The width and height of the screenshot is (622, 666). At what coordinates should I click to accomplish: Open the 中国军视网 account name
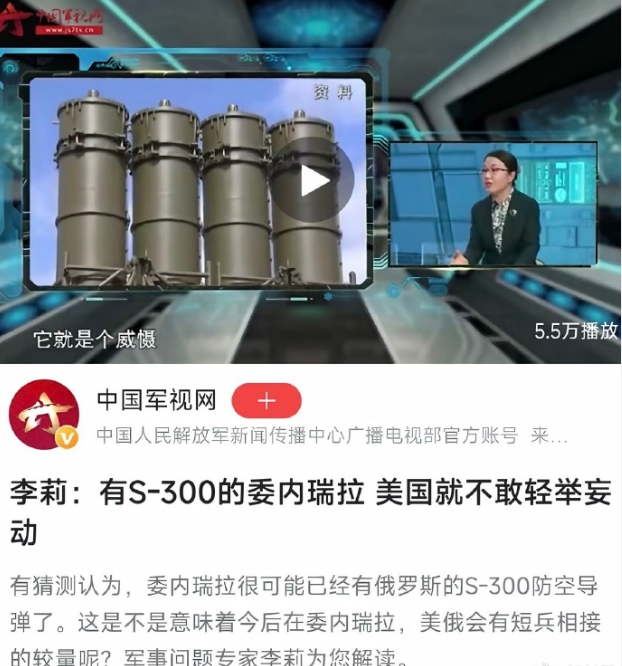click(157, 400)
